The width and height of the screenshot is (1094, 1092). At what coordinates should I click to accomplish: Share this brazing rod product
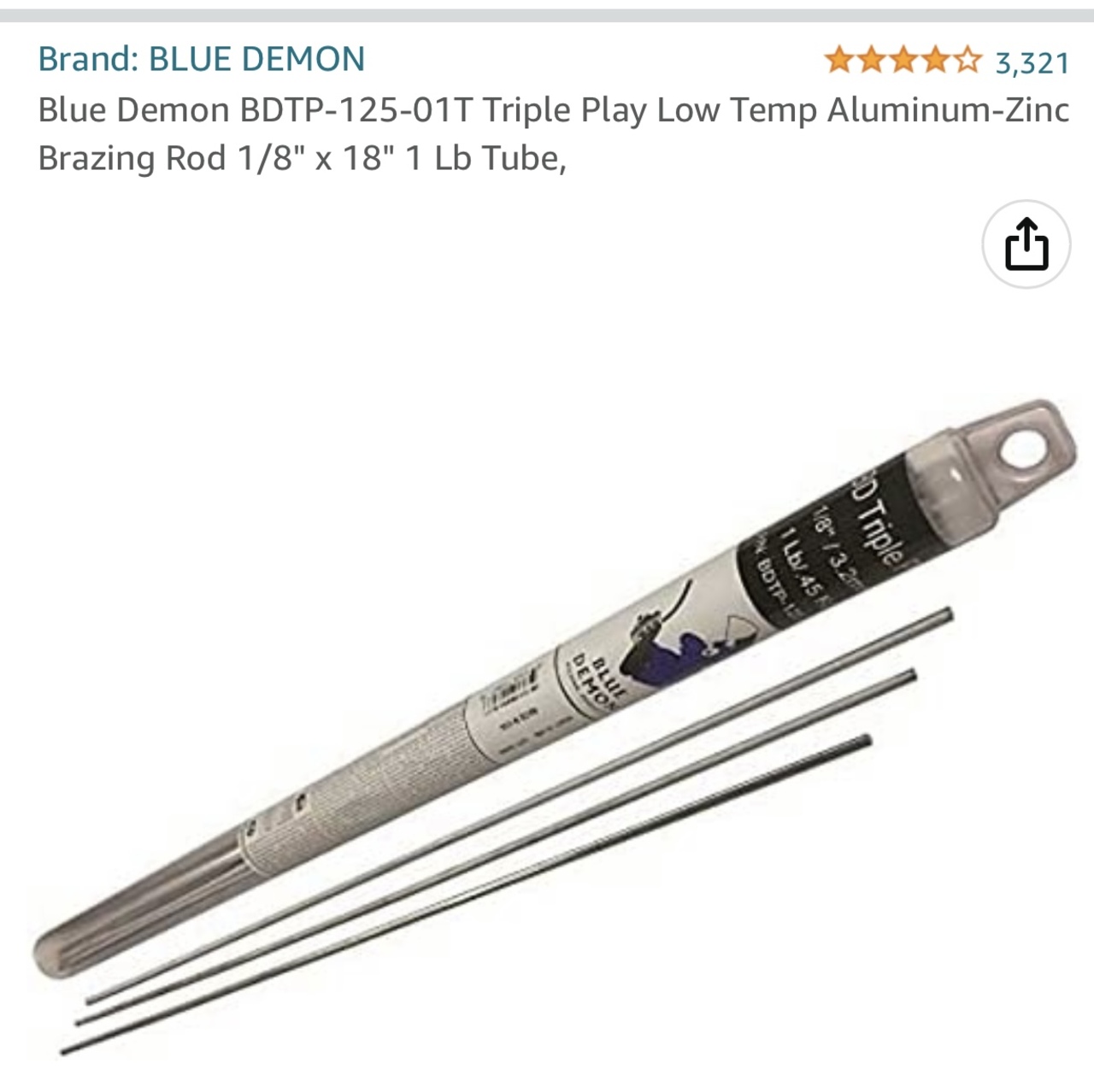click(x=1026, y=244)
